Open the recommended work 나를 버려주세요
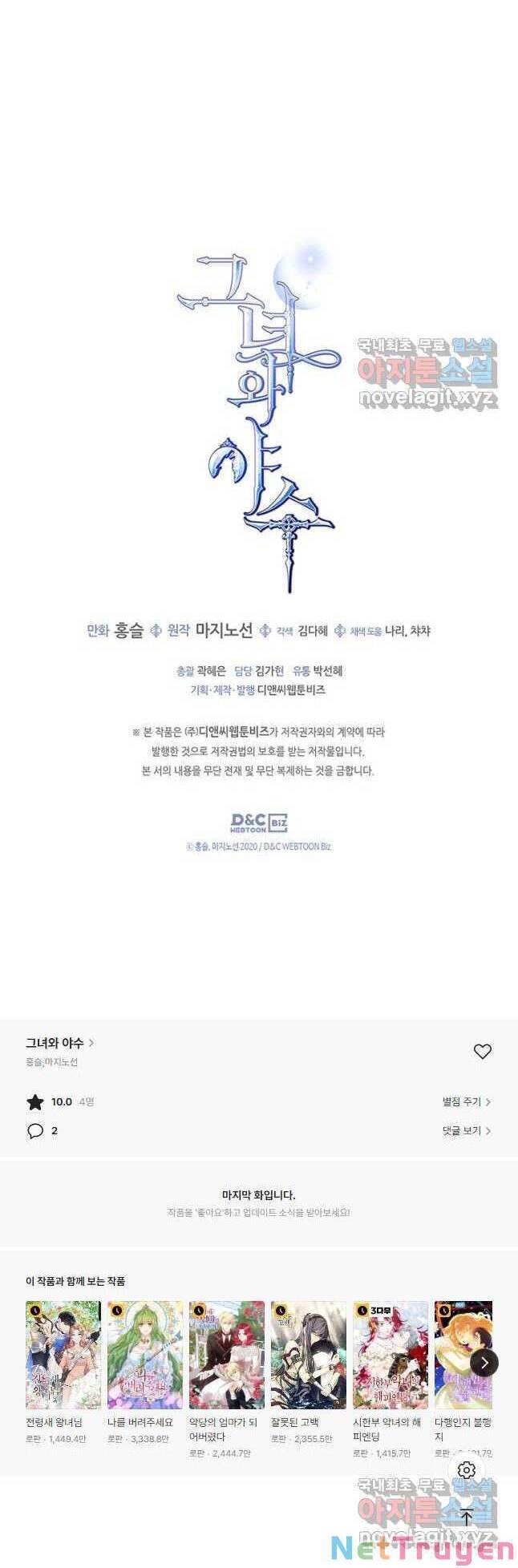Viewport: 518px width, 1568px height. (145, 1355)
